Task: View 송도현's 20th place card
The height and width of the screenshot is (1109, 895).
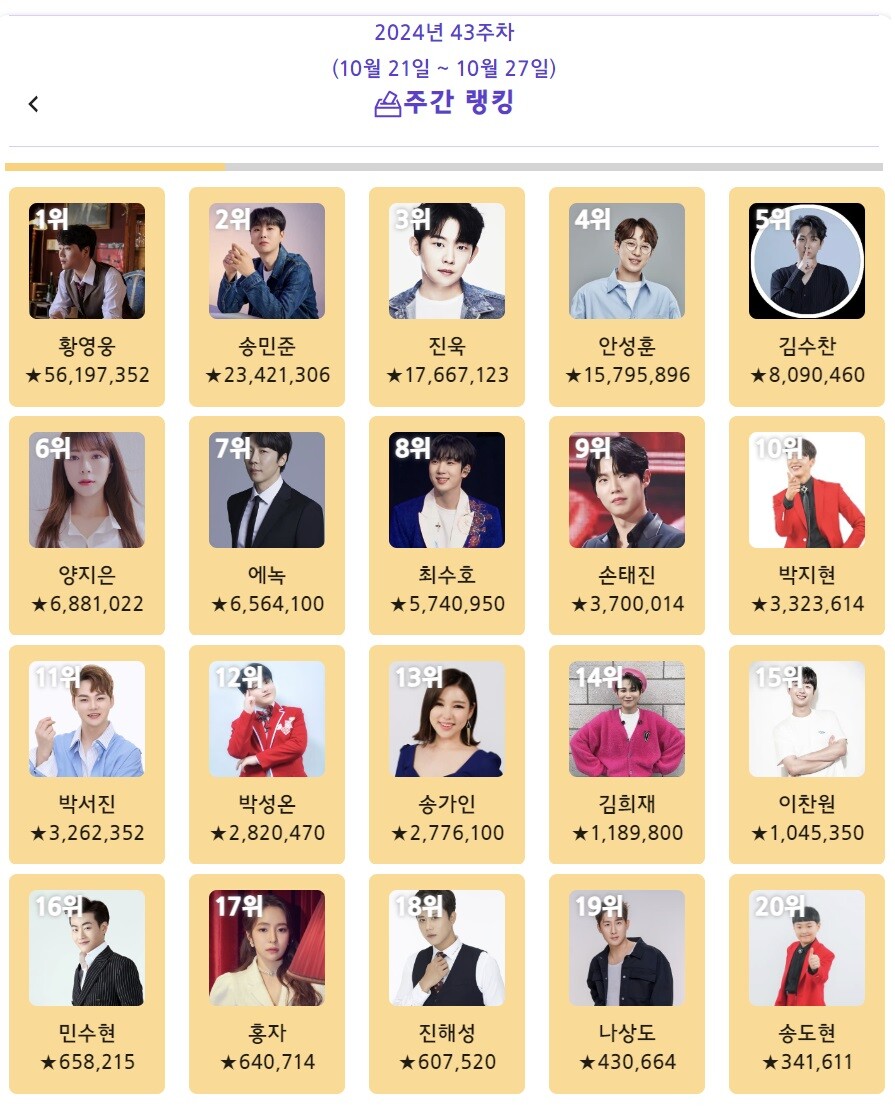Action: [x=807, y=984]
